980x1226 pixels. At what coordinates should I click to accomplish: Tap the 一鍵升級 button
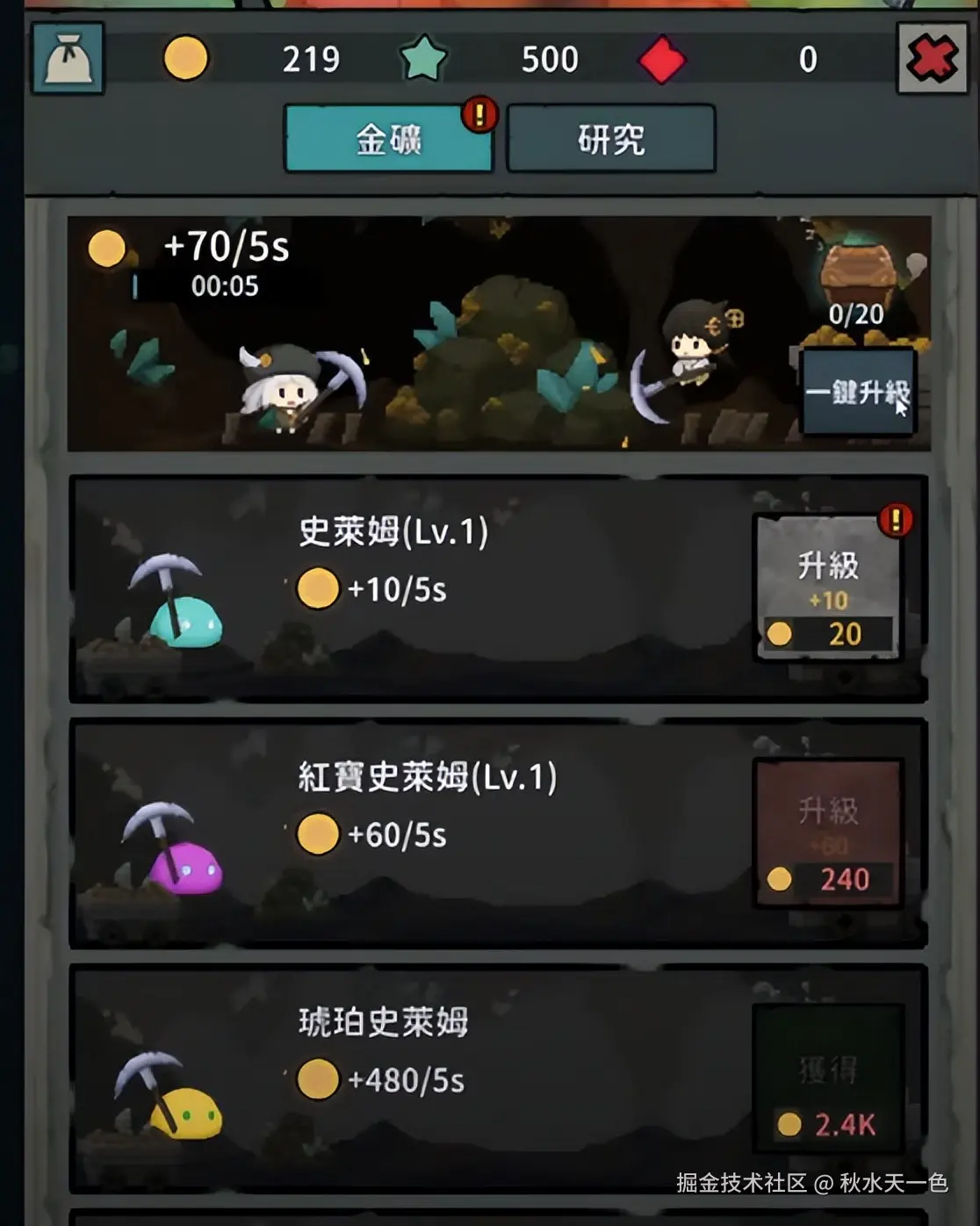coord(858,392)
